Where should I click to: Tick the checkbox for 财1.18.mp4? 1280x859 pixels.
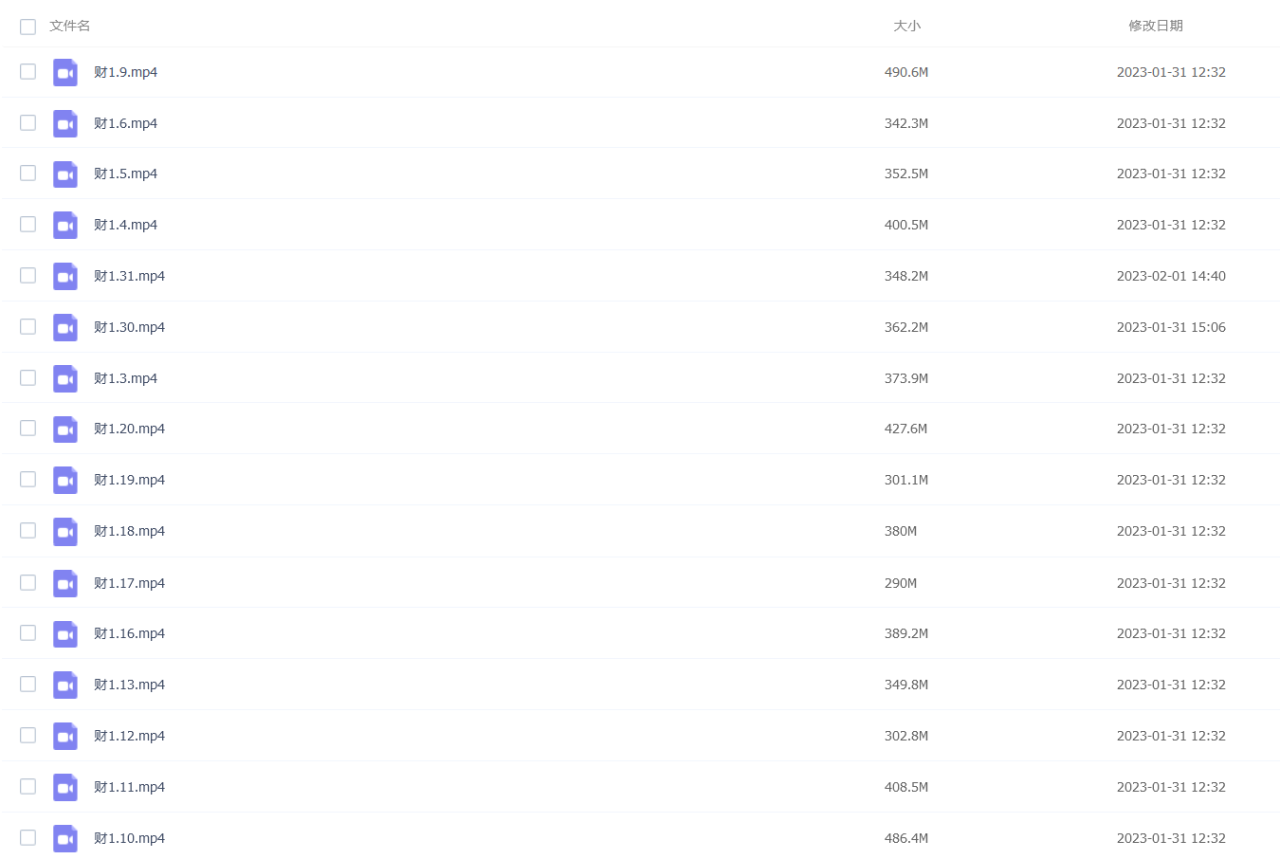(x=28, y=531)
